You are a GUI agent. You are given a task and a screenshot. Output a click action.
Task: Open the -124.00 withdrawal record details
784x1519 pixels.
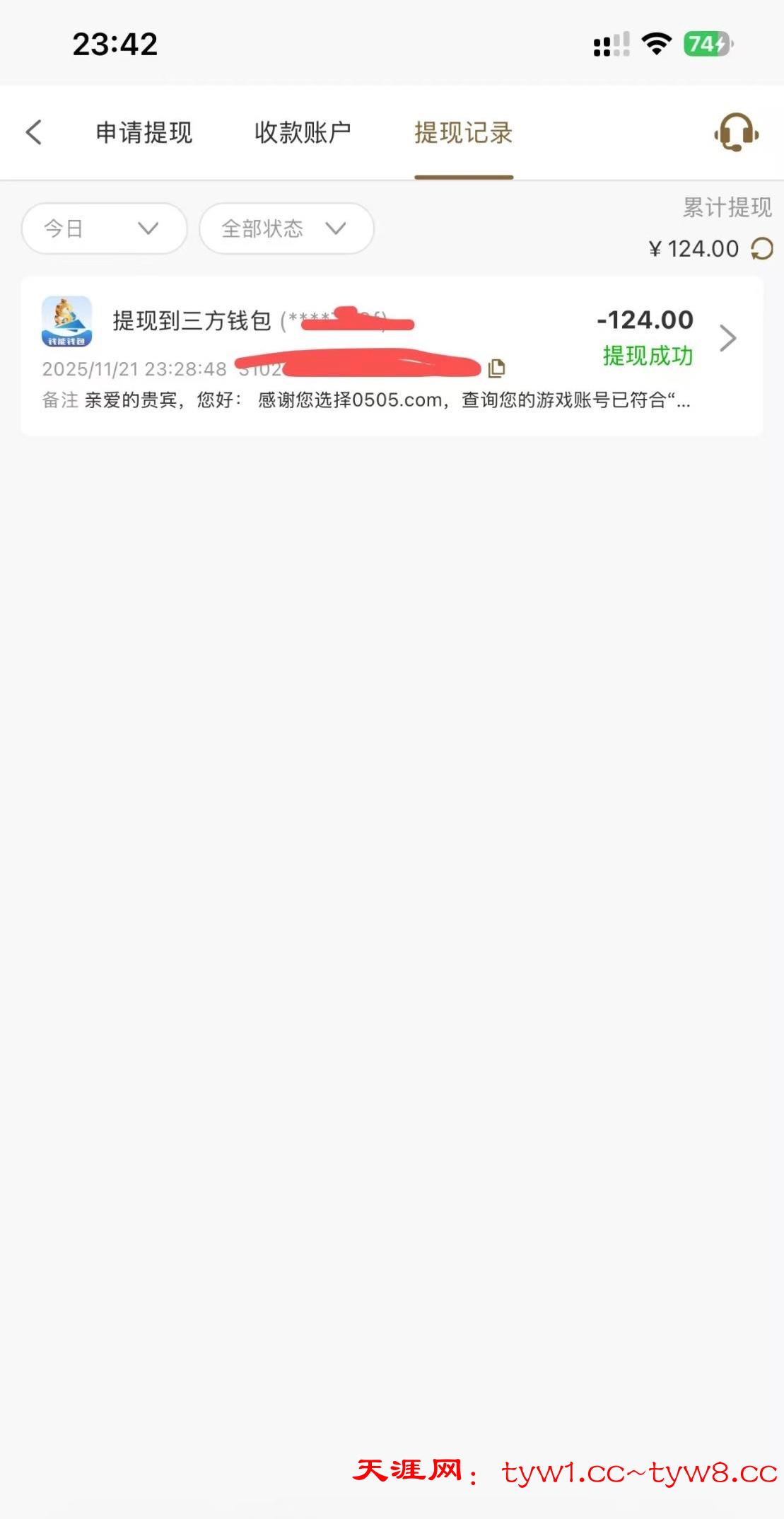(727, 338)
